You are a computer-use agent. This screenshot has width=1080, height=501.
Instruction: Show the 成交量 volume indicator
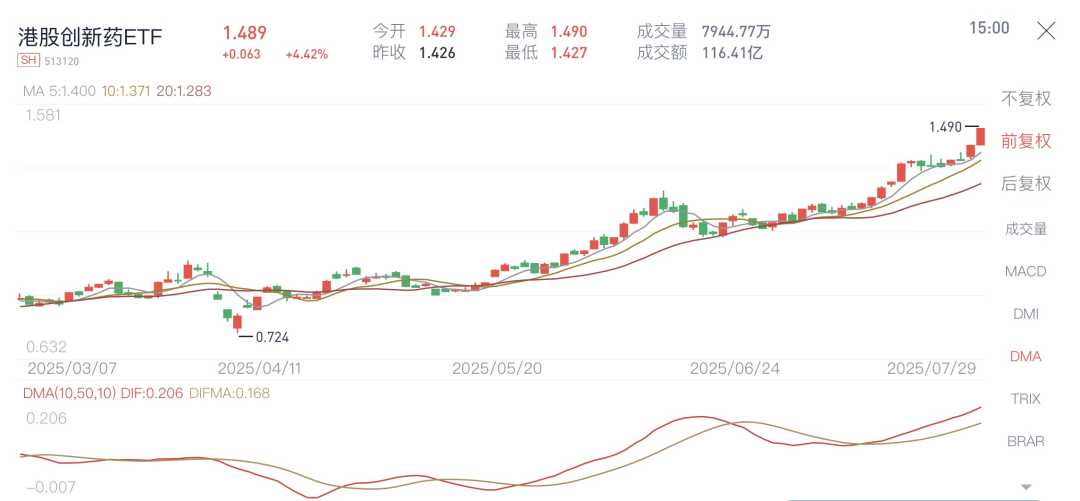pos(1026,229)
